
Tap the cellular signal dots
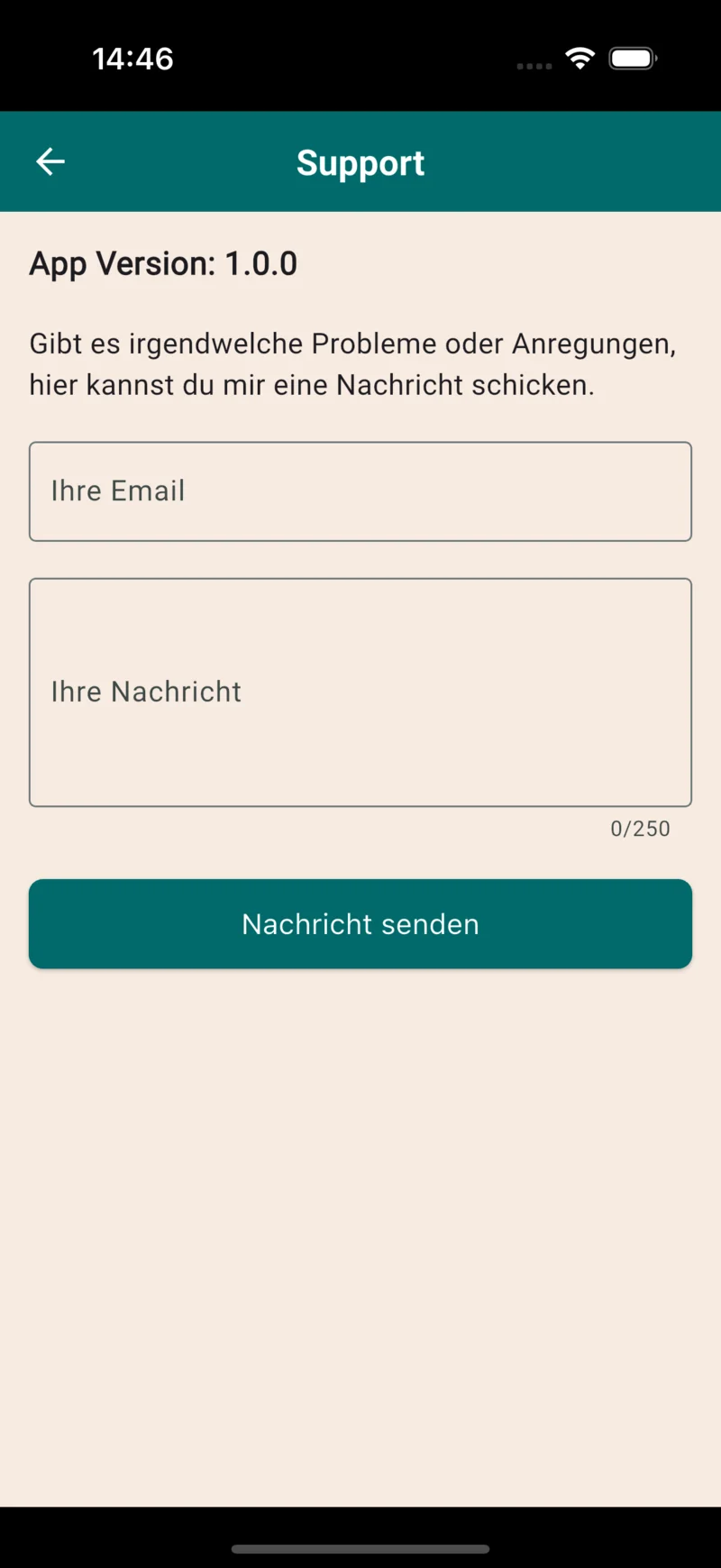pos(534,65)
